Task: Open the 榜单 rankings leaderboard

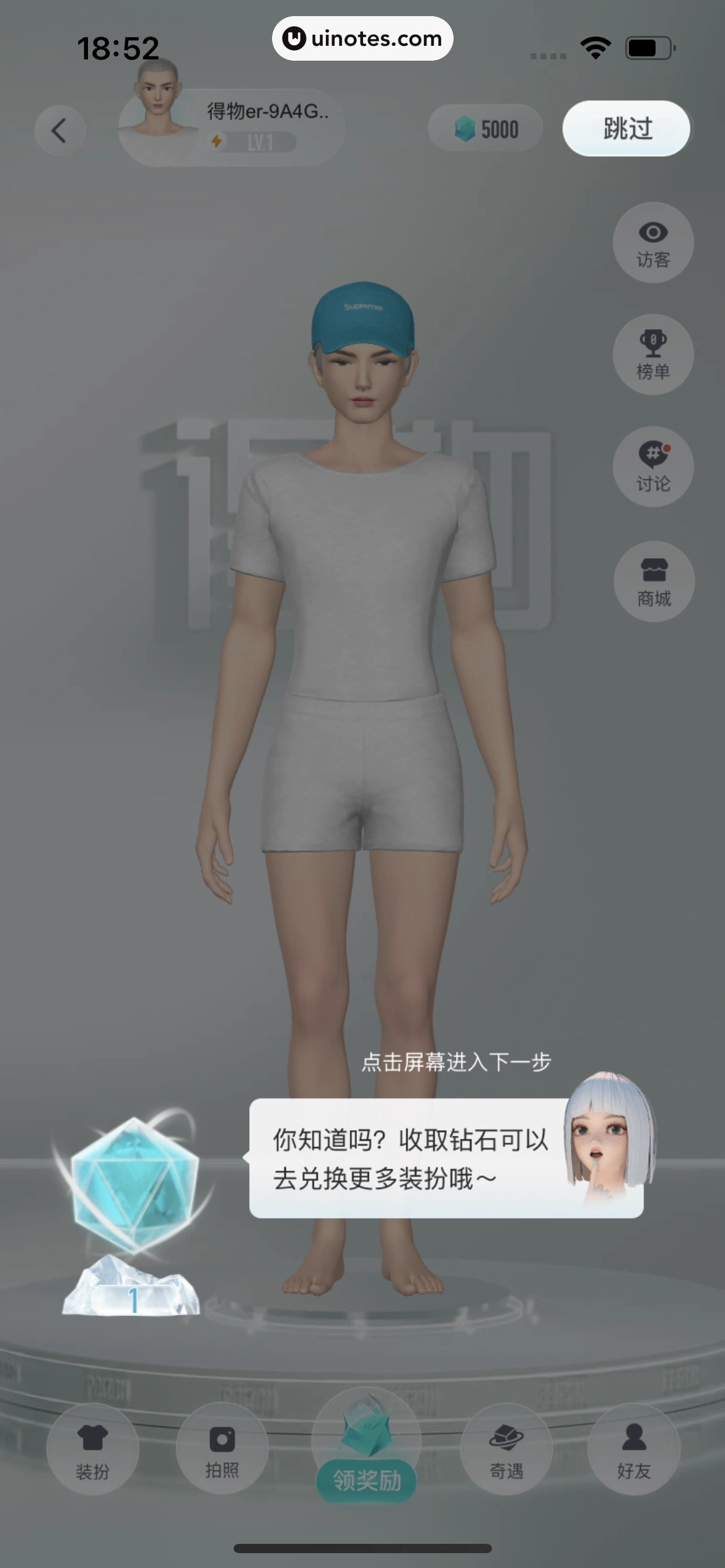Action: [652, 355]
